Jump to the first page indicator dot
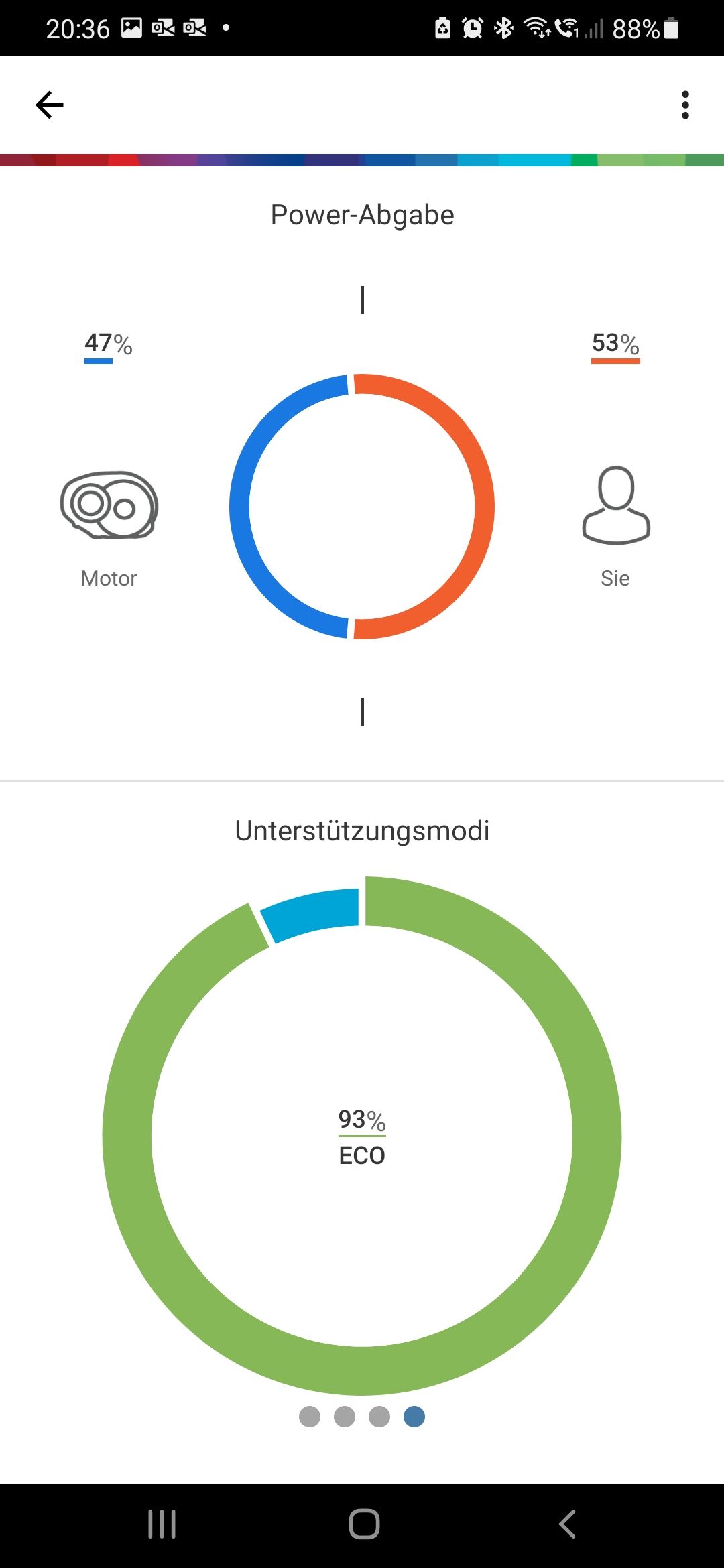The height and width of the screenshot is (1568, 724). [x=310, y=1417]
